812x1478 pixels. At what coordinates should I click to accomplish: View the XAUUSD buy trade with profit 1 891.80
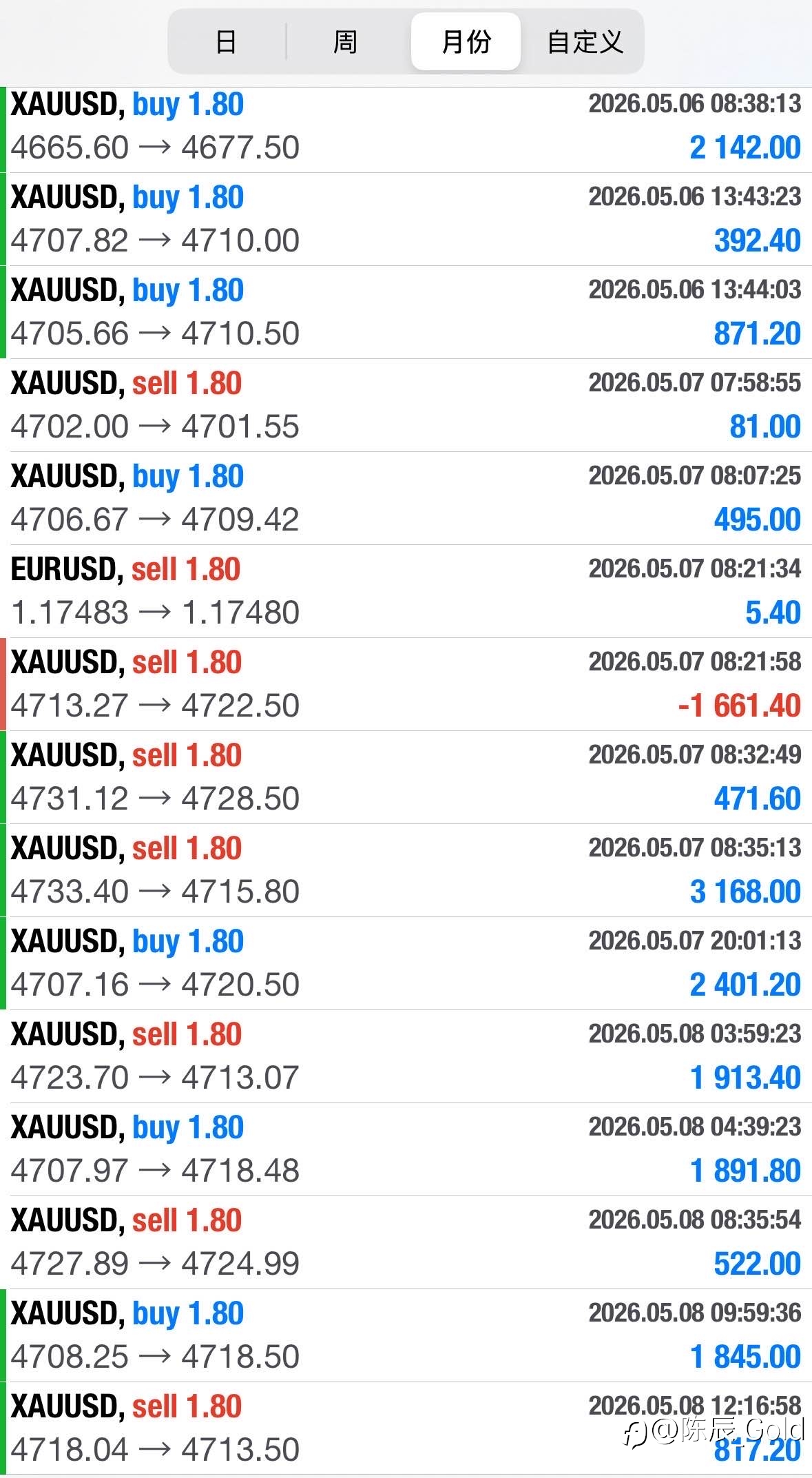point(406,1149)
